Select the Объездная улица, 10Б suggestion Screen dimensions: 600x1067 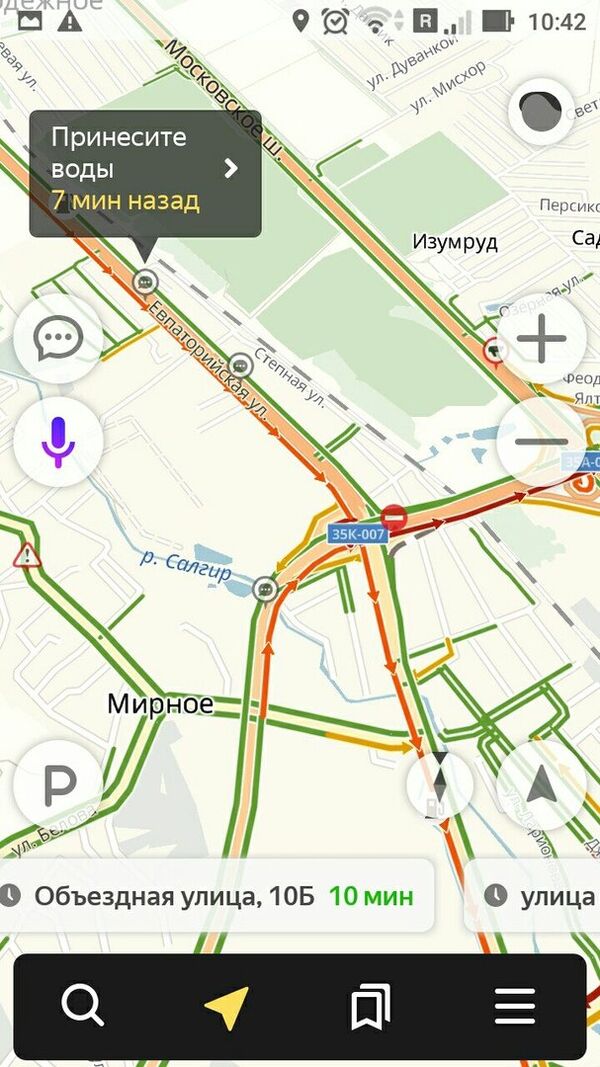pyautogui.click(x=215, y=896)
